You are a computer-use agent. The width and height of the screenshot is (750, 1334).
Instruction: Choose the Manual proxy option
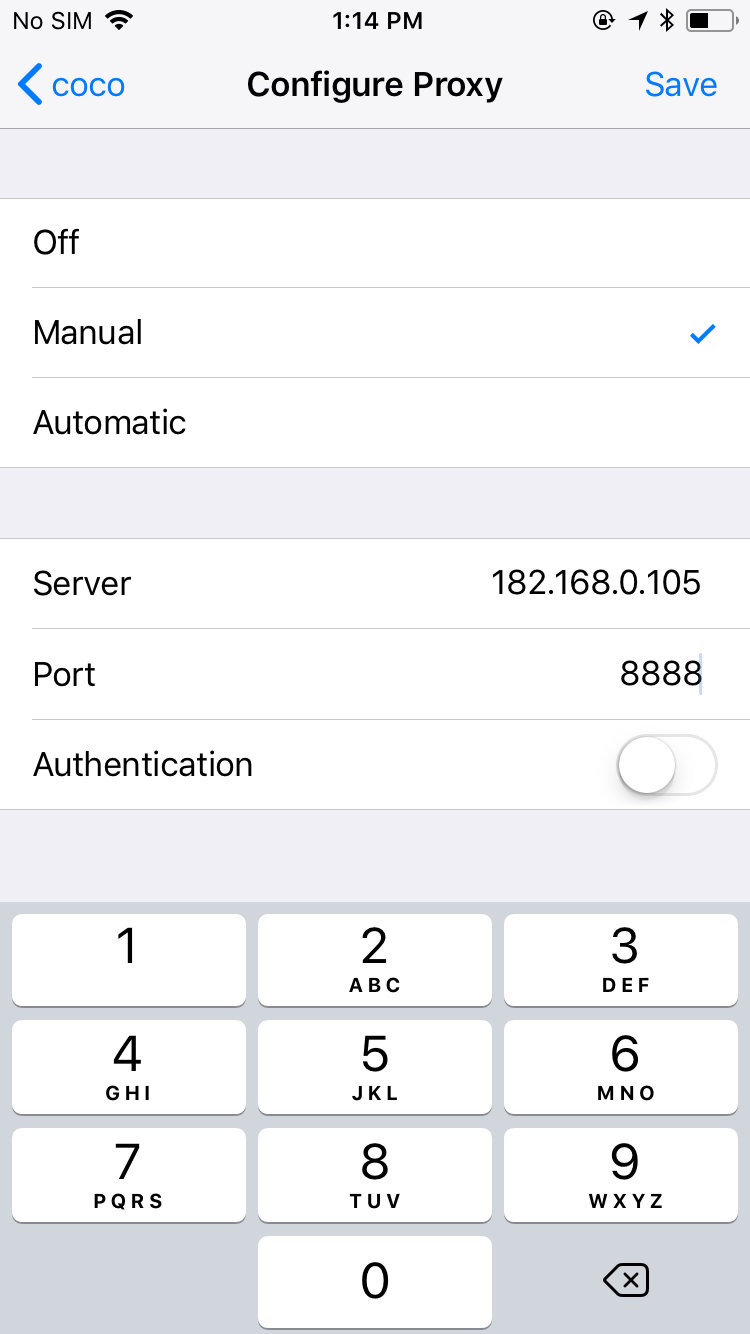[375, 333]
